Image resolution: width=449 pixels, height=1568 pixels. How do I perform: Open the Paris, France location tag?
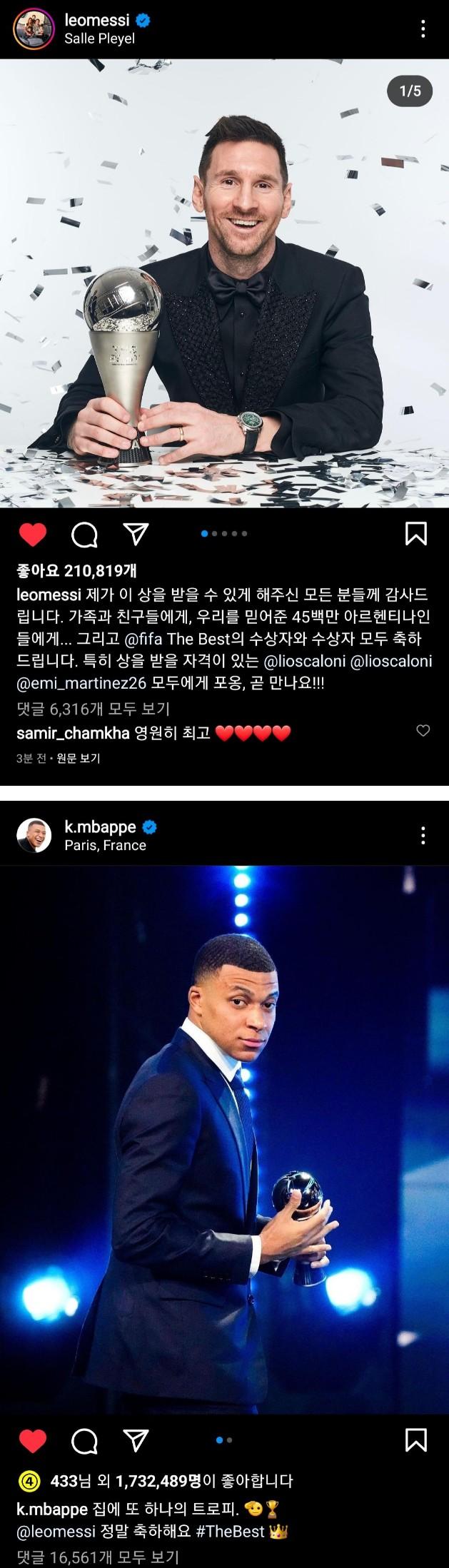point(105,845)
